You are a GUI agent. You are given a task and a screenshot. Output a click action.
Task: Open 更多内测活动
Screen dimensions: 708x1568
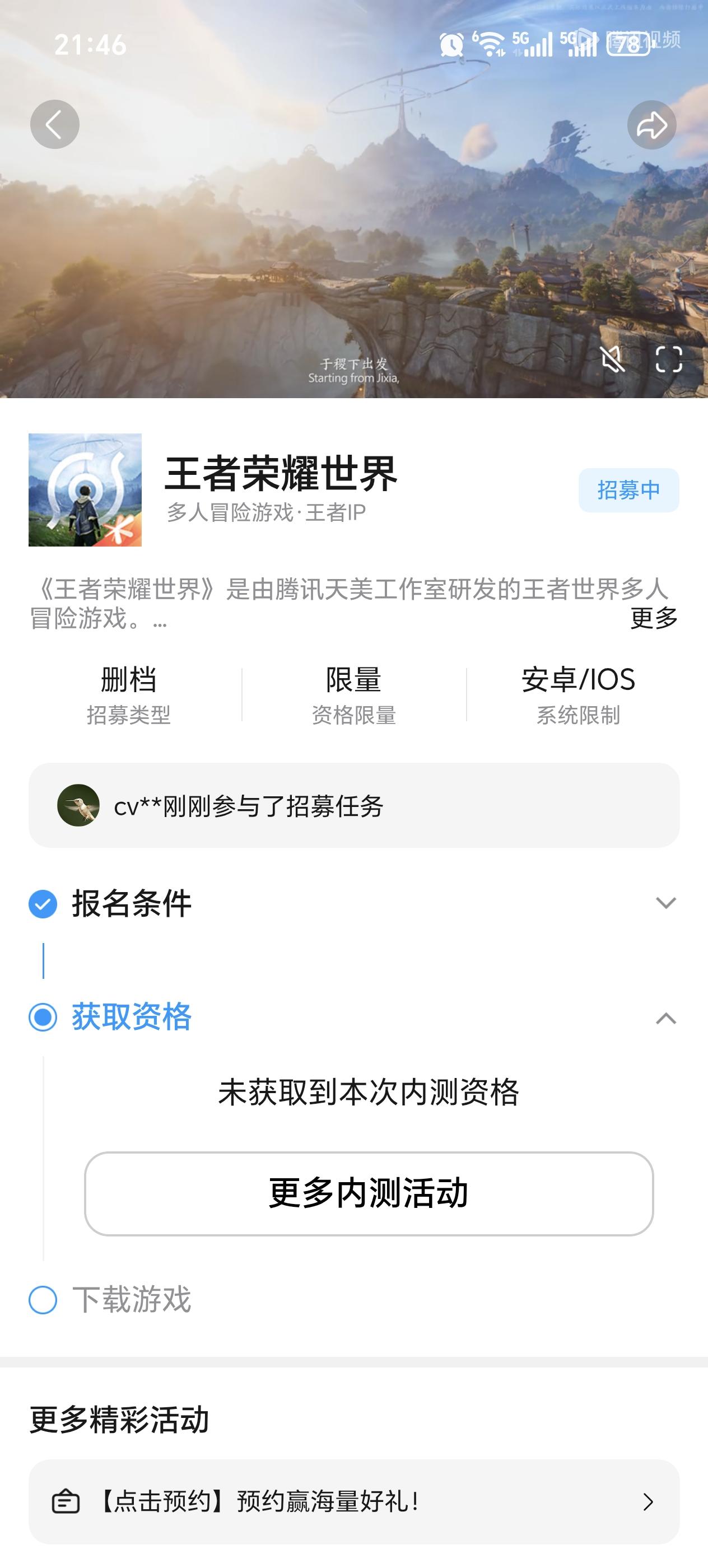369,1193
